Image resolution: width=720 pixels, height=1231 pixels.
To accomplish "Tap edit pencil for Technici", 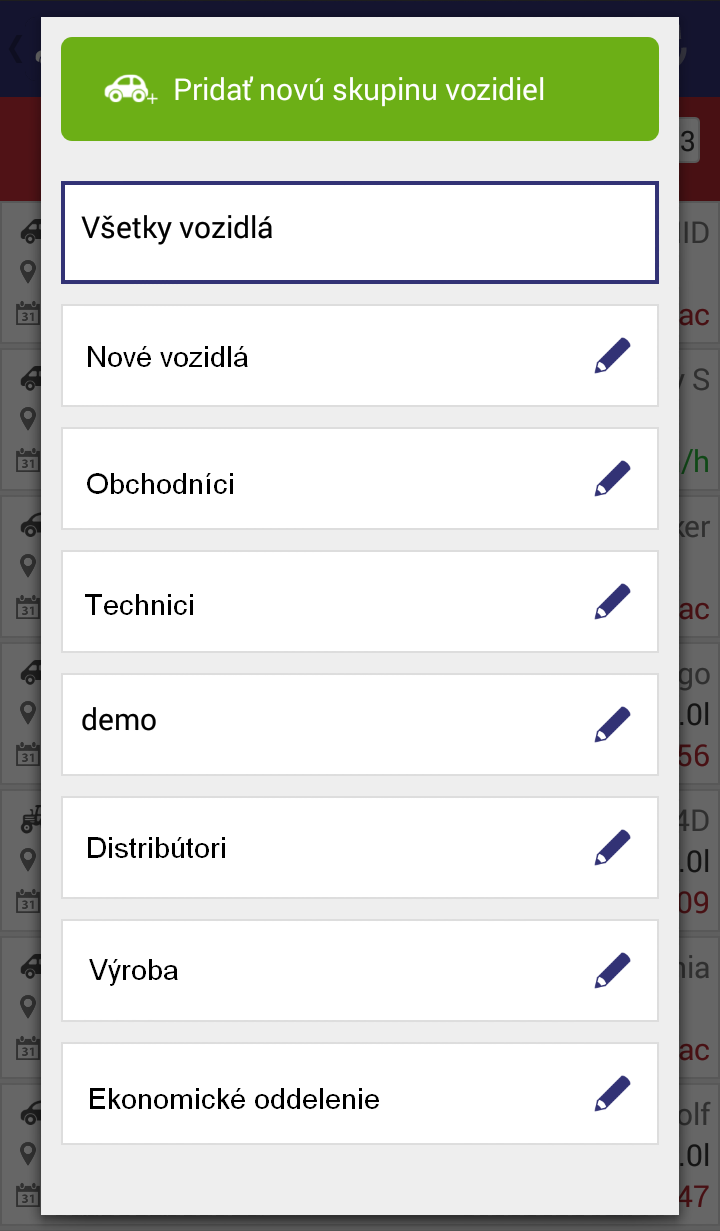I will (x=612, y=602).
